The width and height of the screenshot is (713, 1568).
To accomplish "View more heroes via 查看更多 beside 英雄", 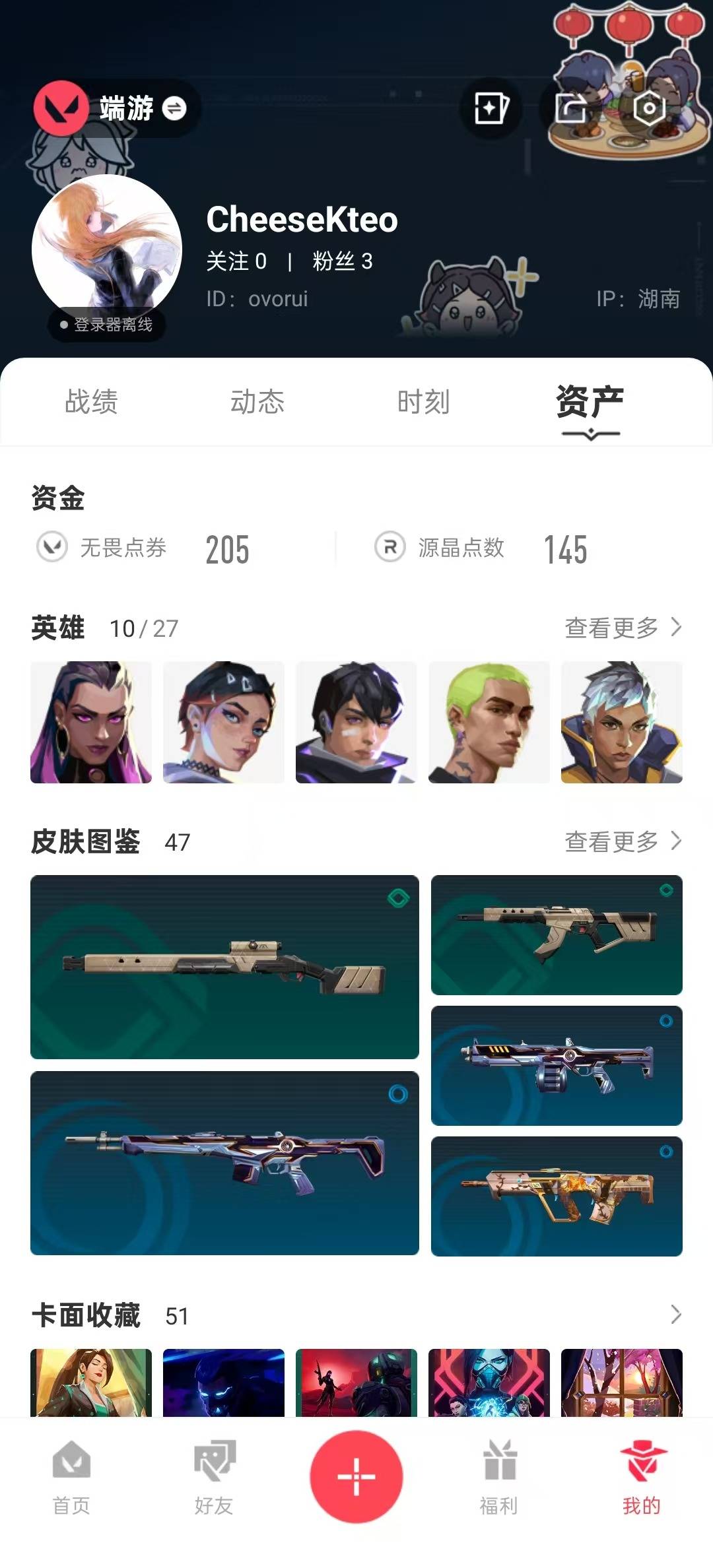I will click(x=623, y=628).
